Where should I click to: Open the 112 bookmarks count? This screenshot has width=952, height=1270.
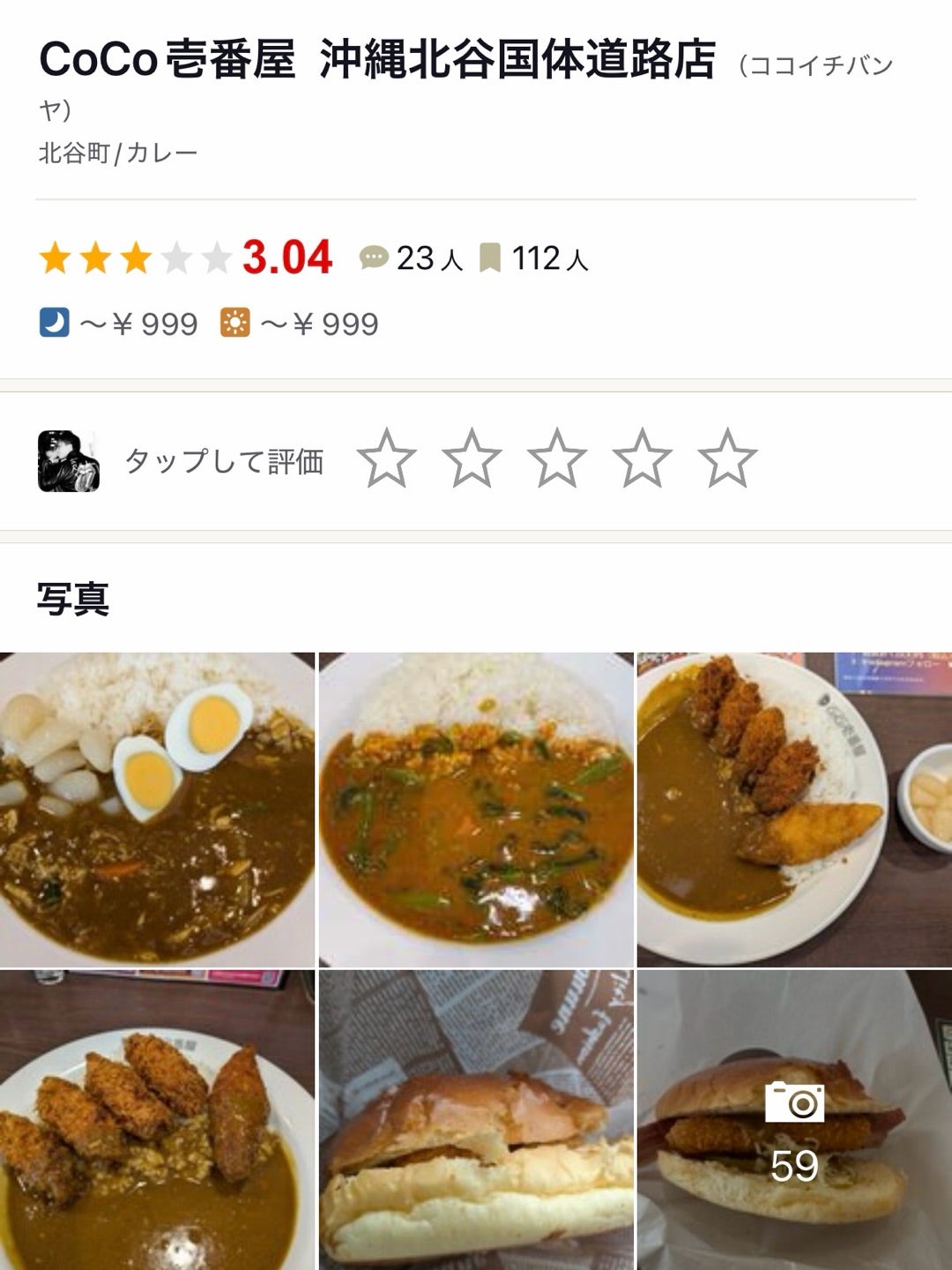point(534,258)
